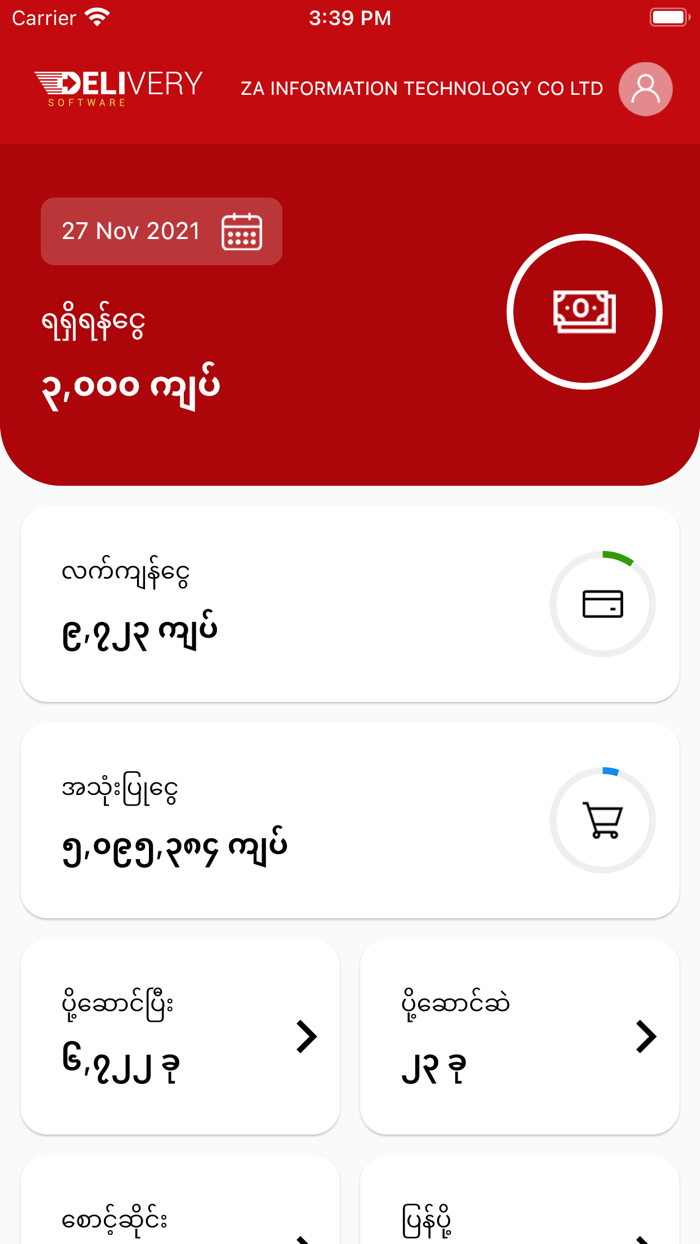Open the user profile icon
The width and height of the screenshot is (700, 1244).
coord(645,89)
